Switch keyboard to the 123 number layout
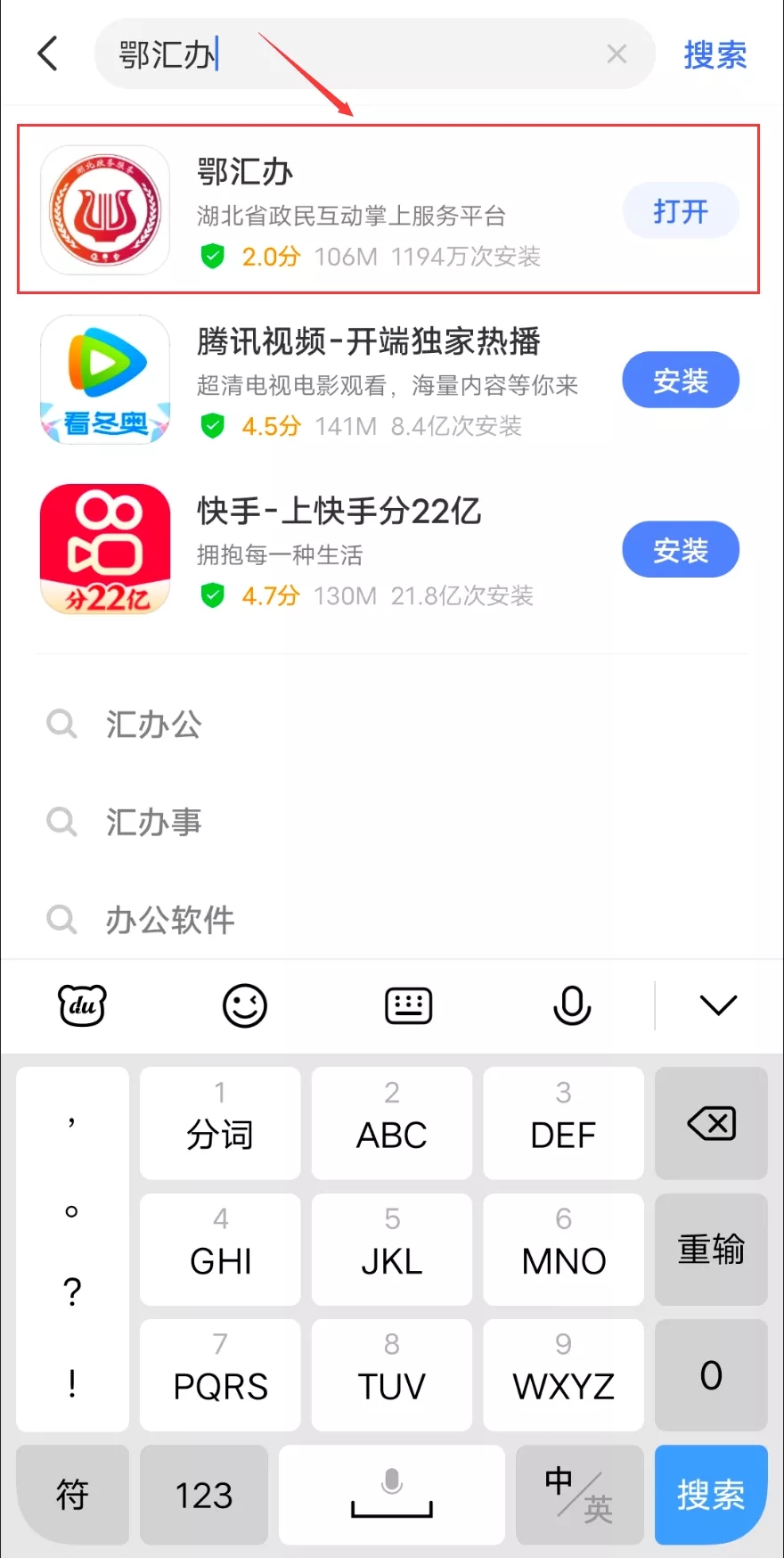Image resolution: width=784 pixels, height=1558 pixels. (x=204, y=1495)
